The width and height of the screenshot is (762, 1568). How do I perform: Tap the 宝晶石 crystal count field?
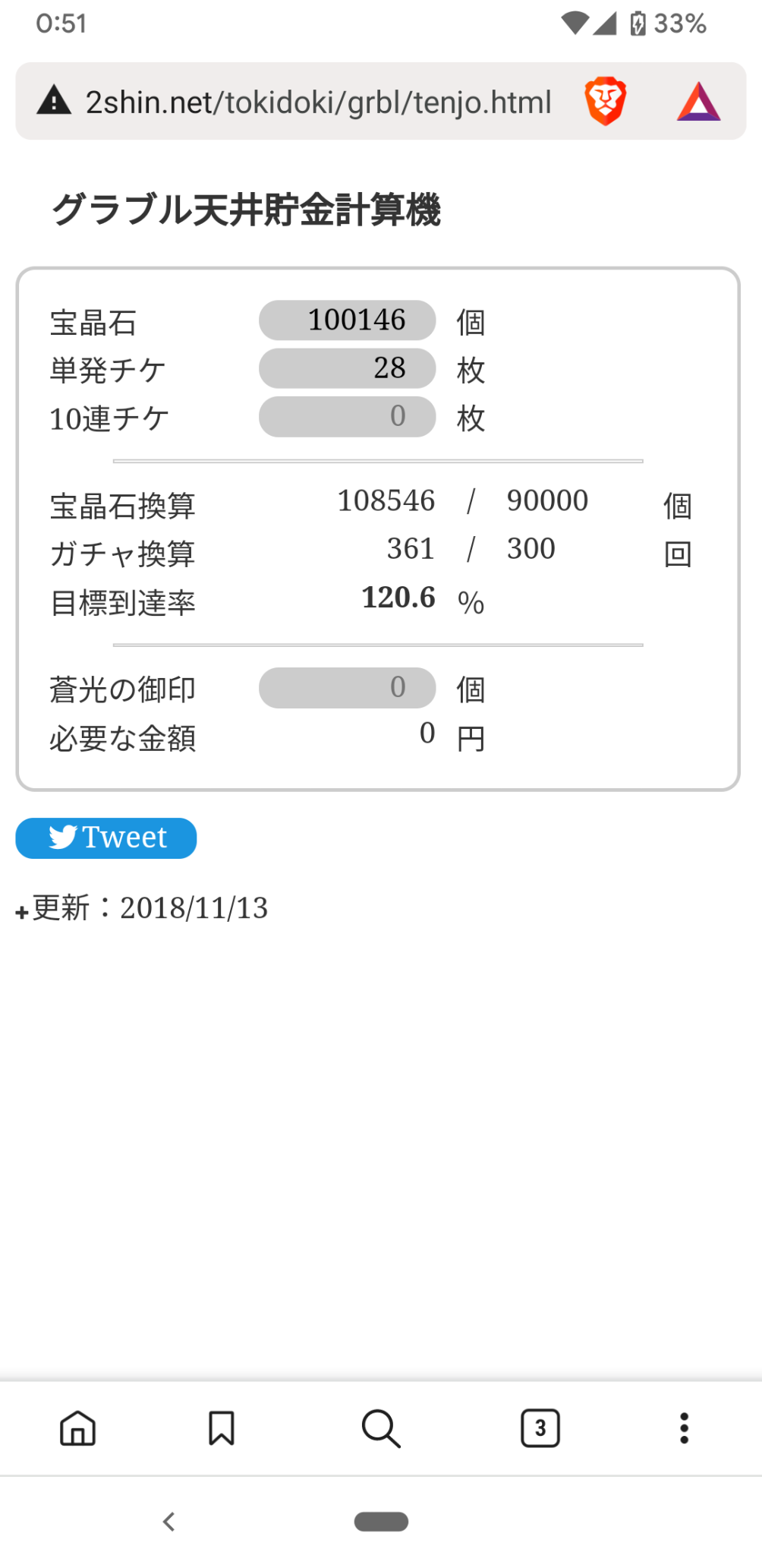(x=347, y=320)
